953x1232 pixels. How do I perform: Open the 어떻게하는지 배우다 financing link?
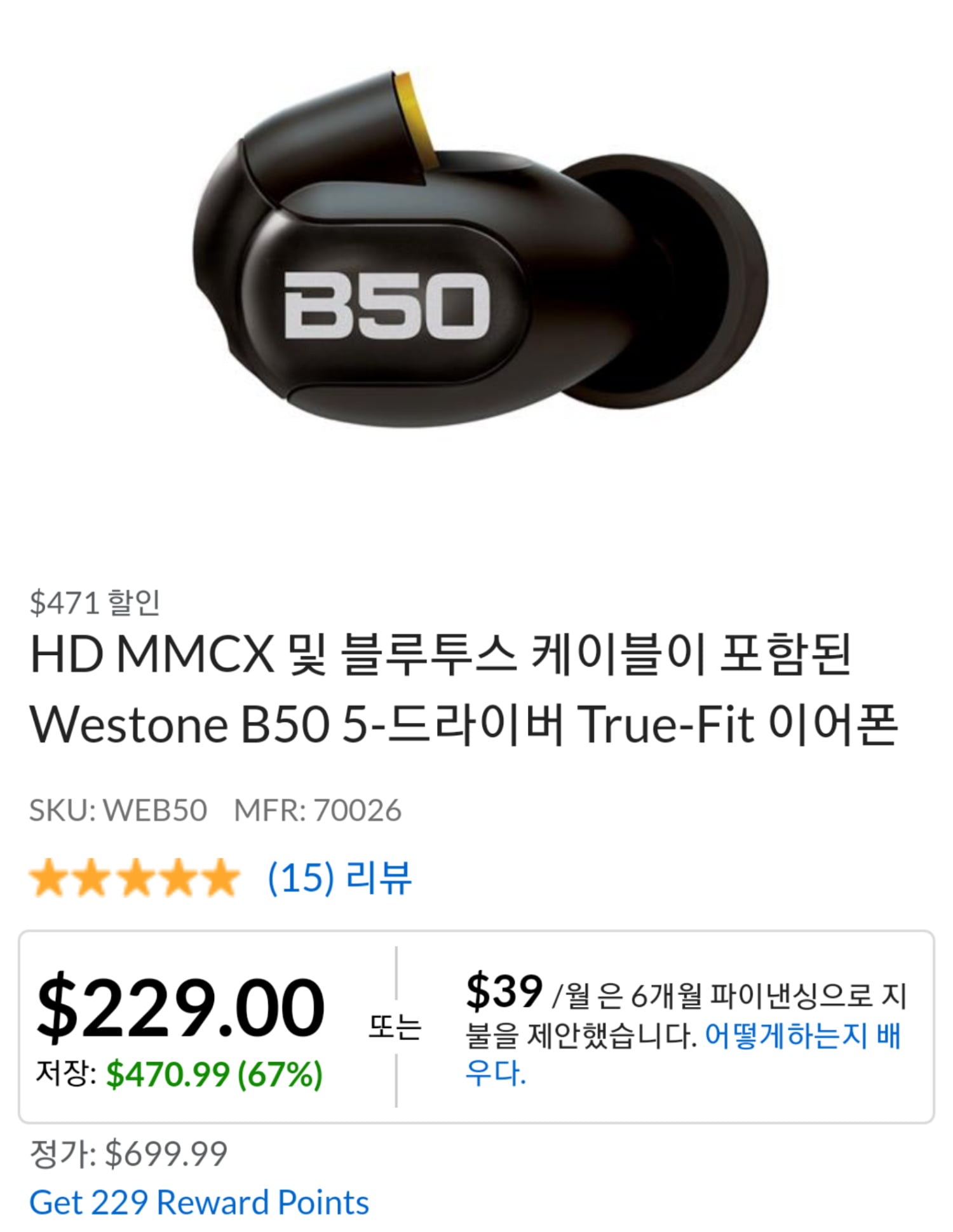click(x=802, y=1036)
